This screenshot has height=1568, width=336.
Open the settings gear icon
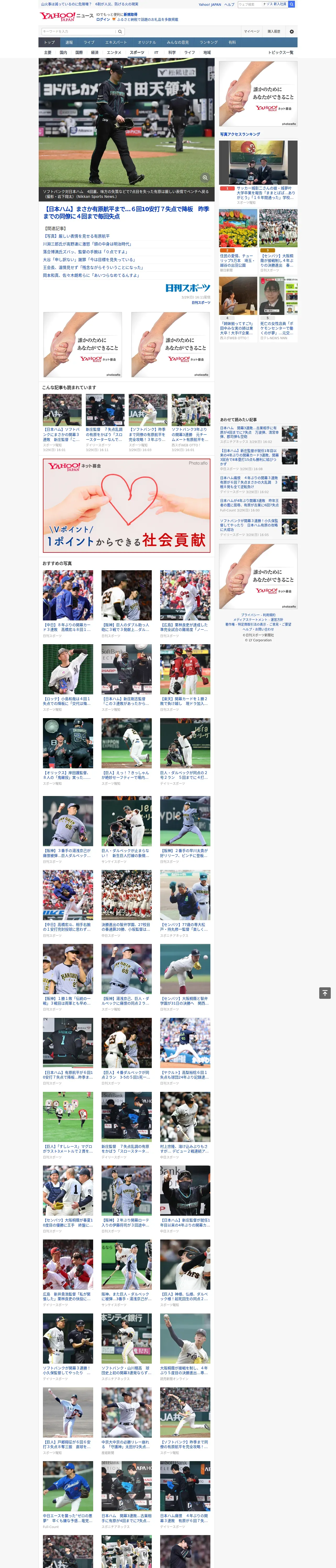(x=292, y=32)
